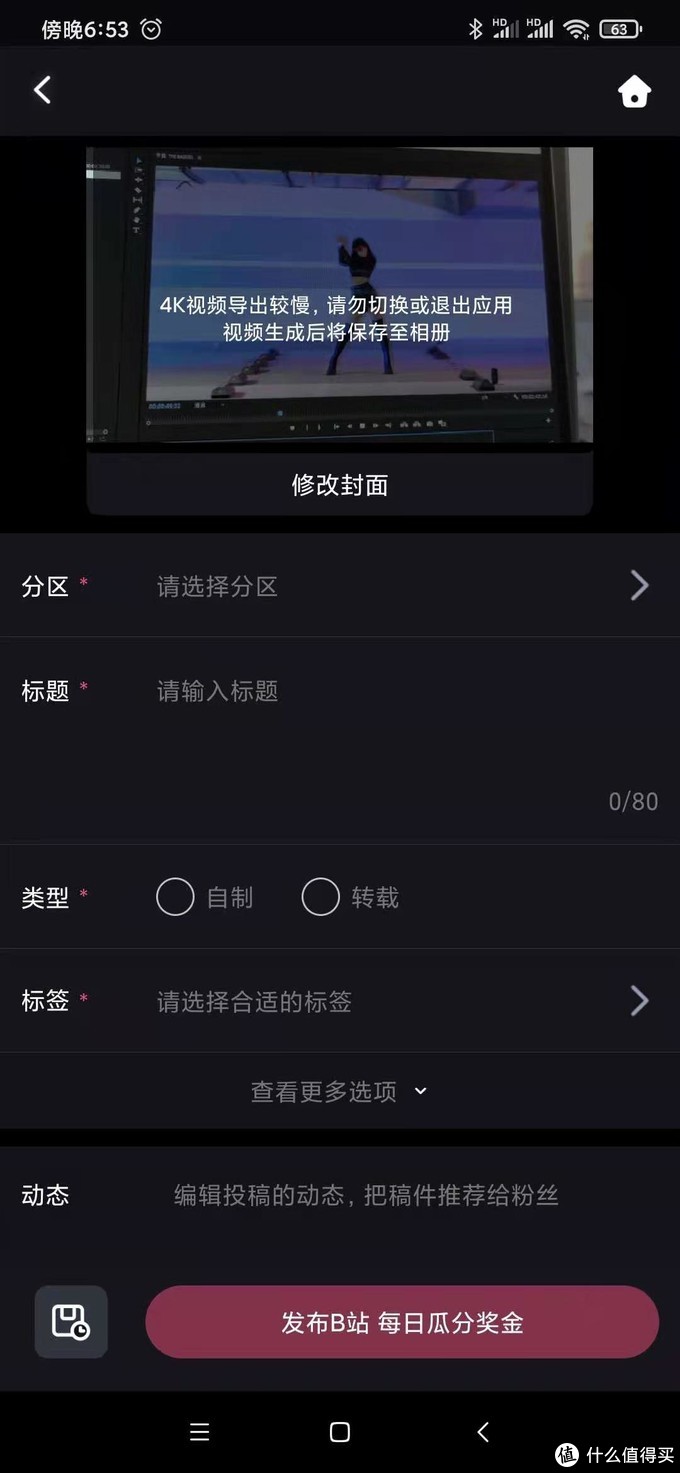The height and width of the screenshot is (1473, 680).
Task: Open system recent apps menu
Action: pyautogui.click(x=199, y=1432)
